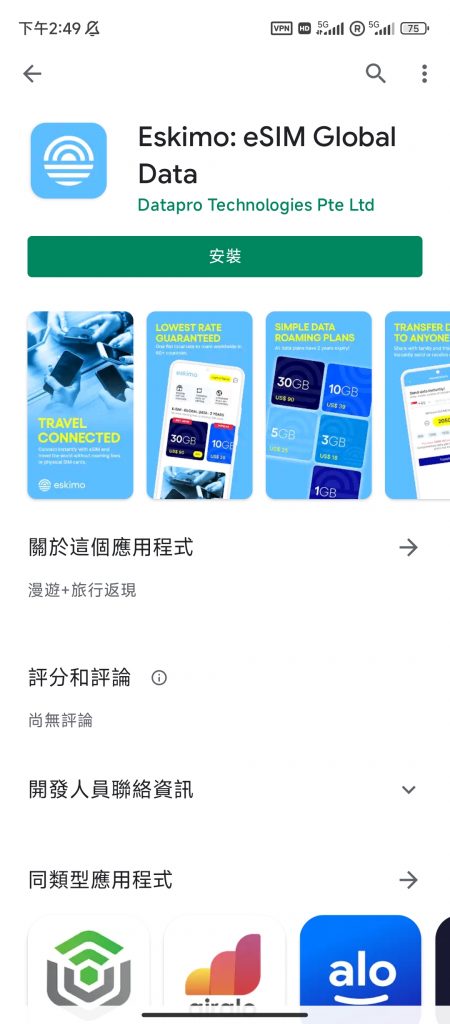This screenshot has width=450, height=1024.
Task: Open the alo similar app
Action: tap(361, 969)
